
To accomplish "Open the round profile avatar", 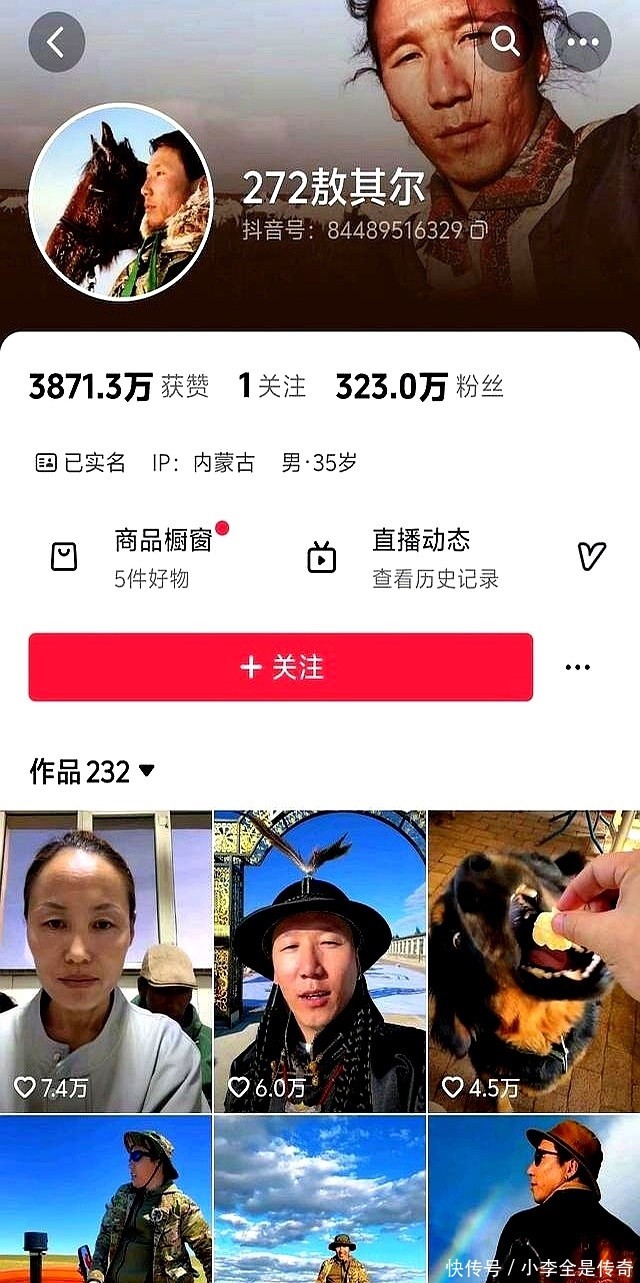I will click(x=121, y=202).
